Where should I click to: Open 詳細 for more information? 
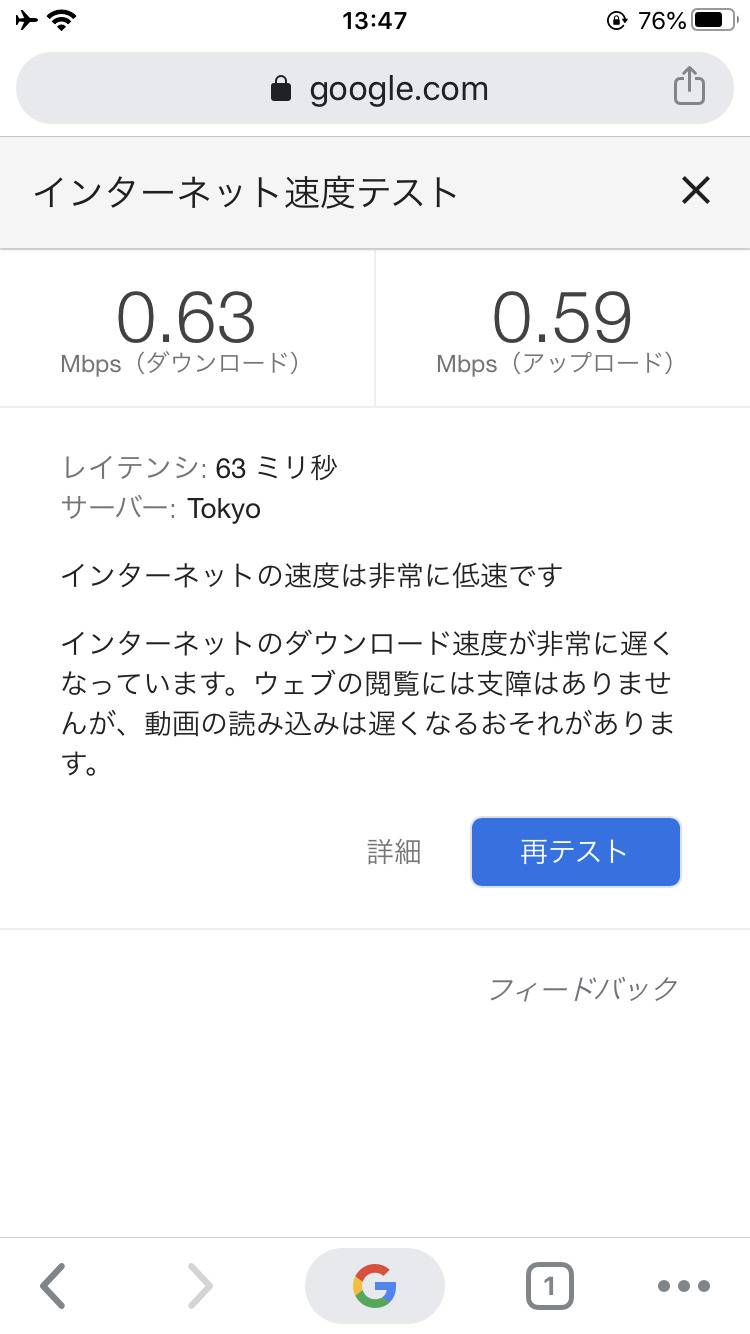coord(394,852)
